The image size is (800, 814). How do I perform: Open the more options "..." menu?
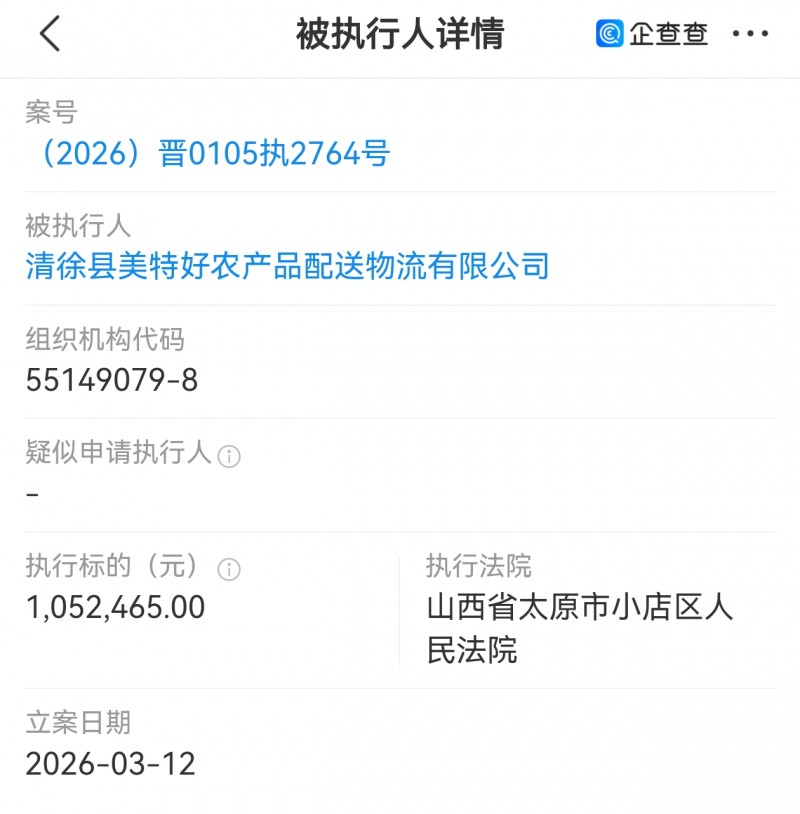749,32
